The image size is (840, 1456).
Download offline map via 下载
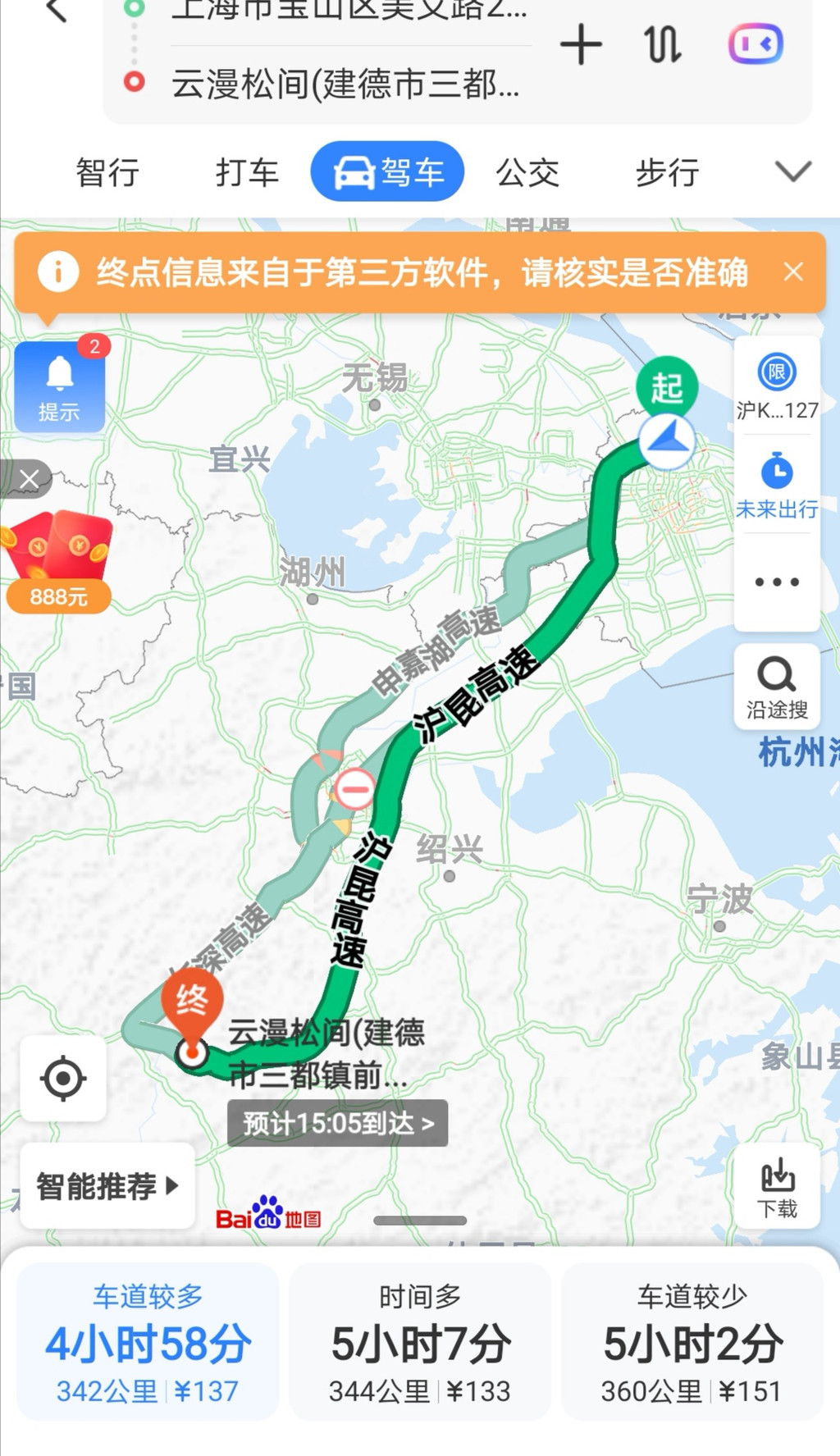pyautogui.click(x=776, y=1187)
